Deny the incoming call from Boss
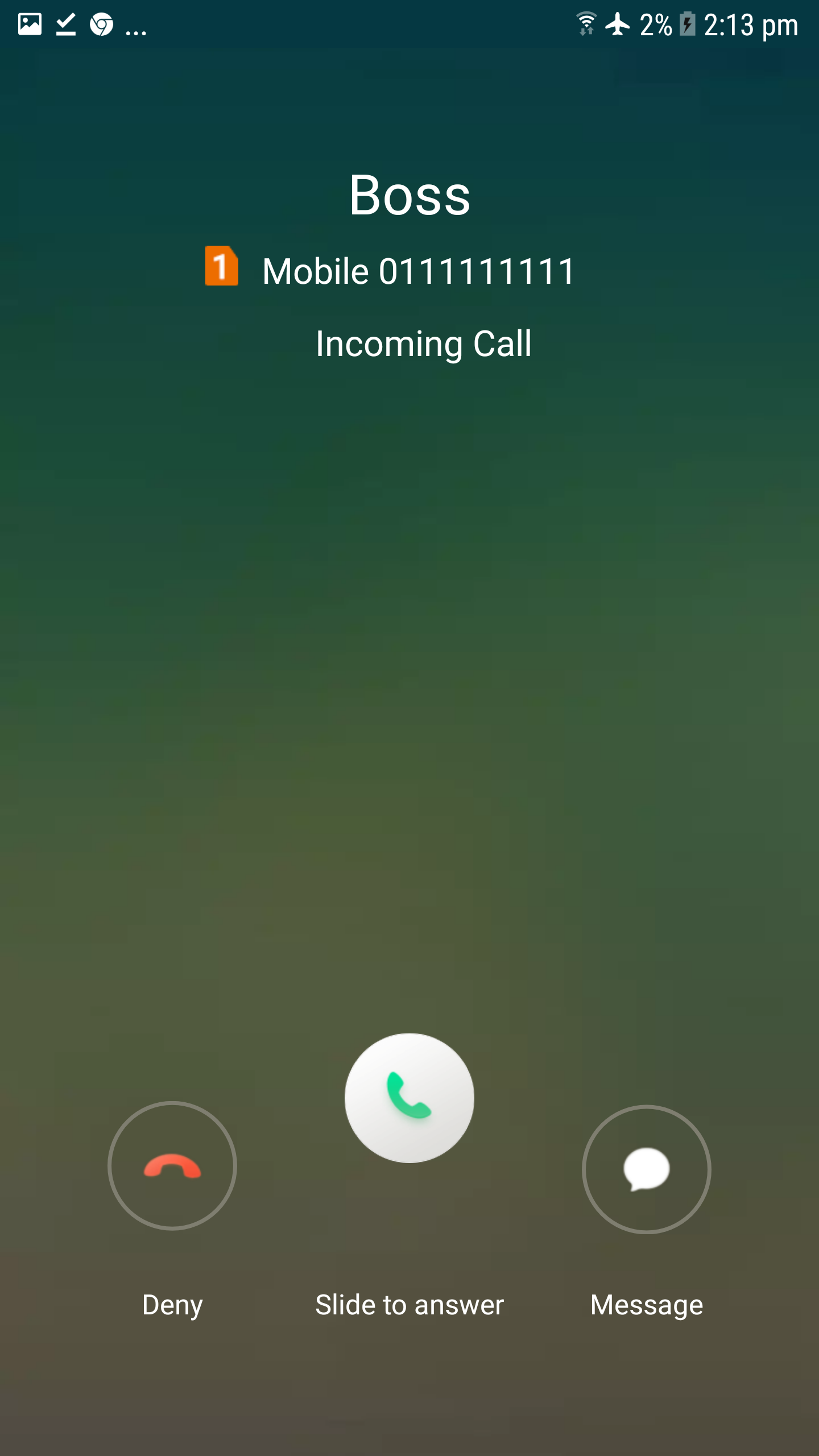Image resolution: width=819 pixels, height=1456 pixels. (x=172, y=1166)
